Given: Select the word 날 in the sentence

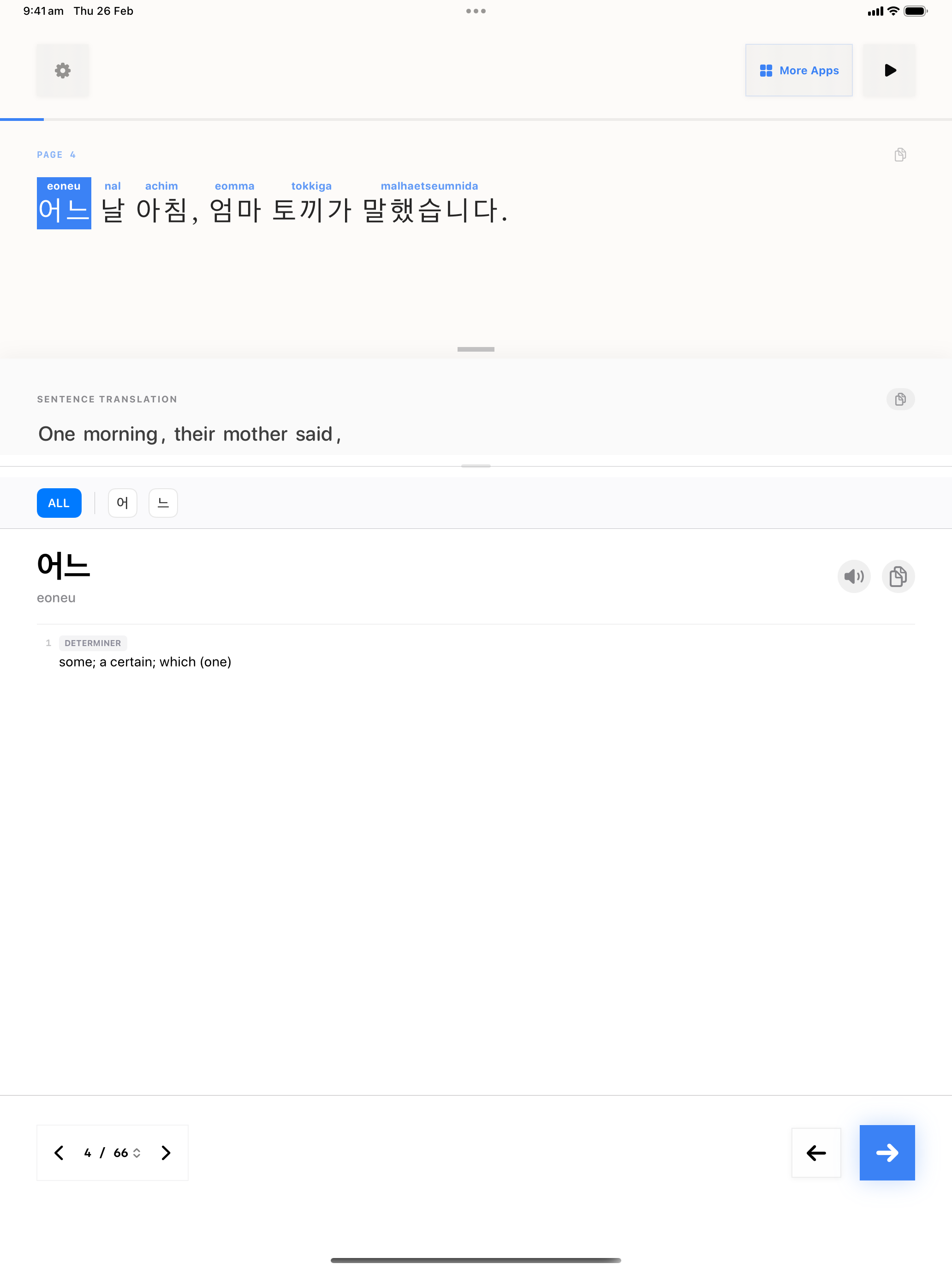Looking at the screenshot, I should pos(113,210).
